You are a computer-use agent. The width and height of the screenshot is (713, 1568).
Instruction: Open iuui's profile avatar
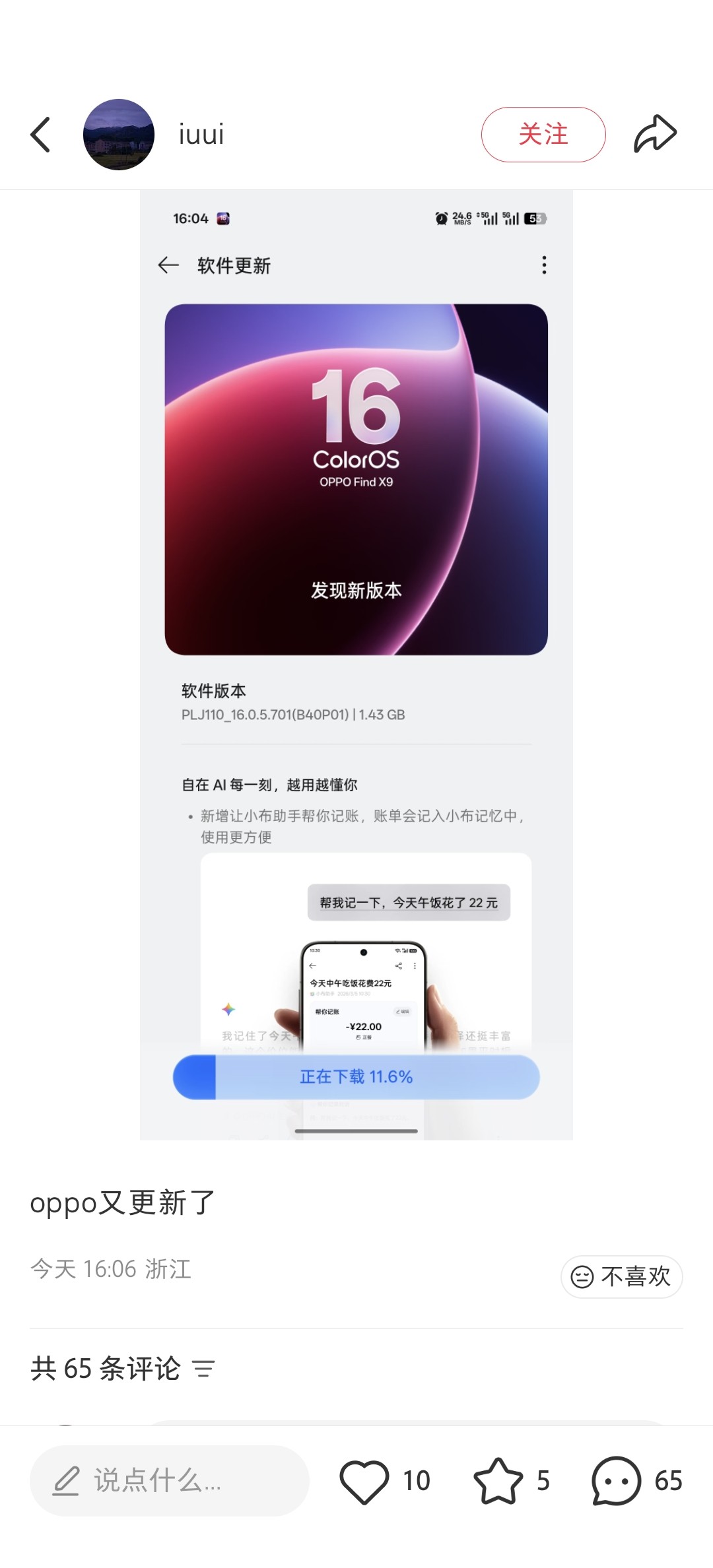(x=119, y=135)
